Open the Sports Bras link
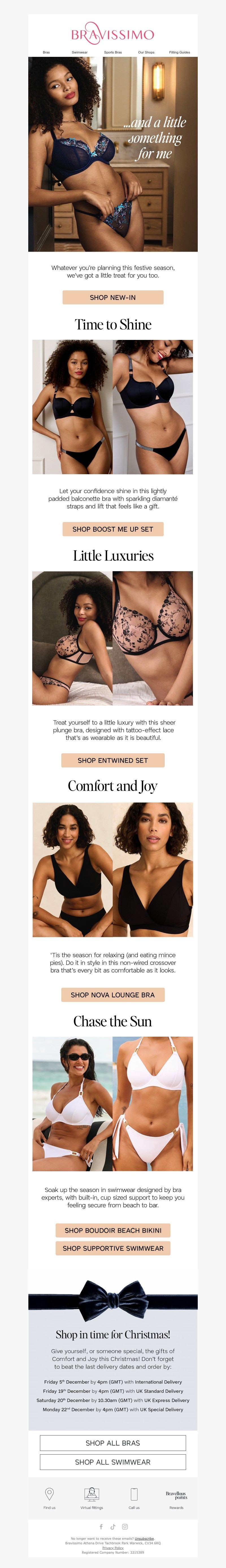 click(113, 52)
